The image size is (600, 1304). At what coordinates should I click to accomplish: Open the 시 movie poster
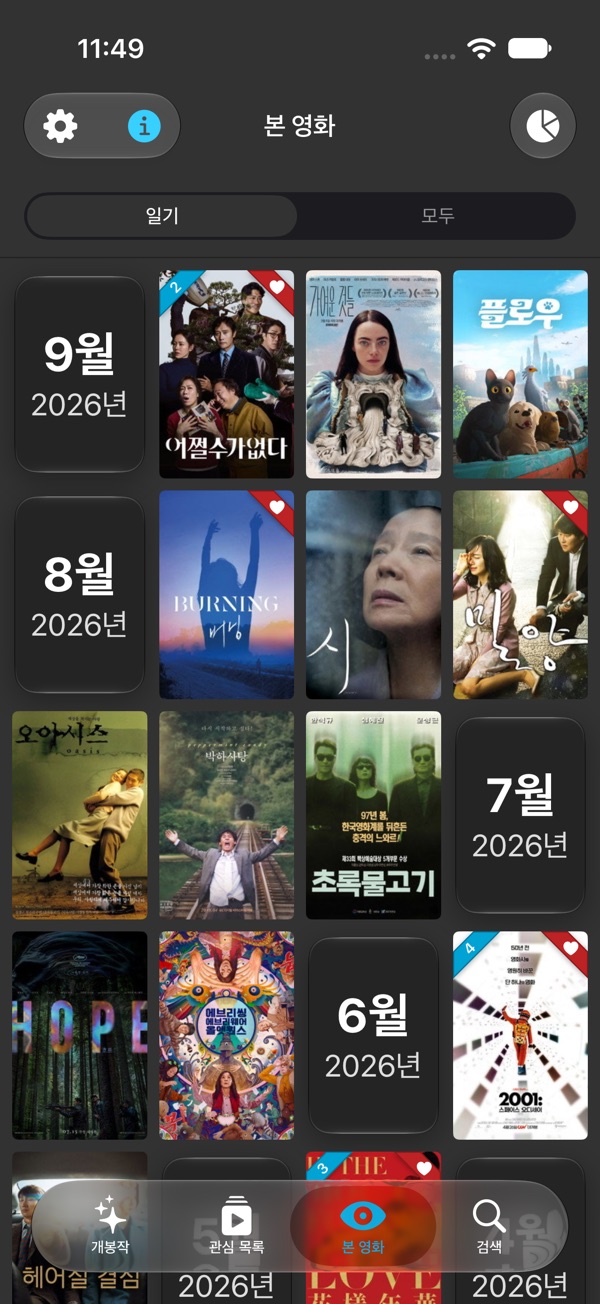pos(373,594)
